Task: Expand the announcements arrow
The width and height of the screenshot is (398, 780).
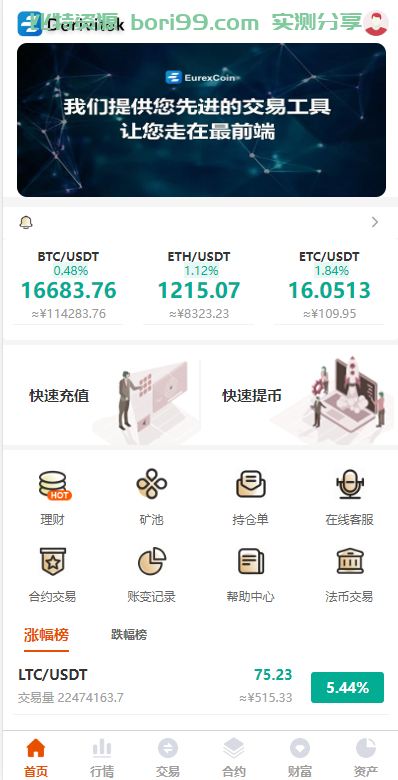Action: click(x=375, y=222)
